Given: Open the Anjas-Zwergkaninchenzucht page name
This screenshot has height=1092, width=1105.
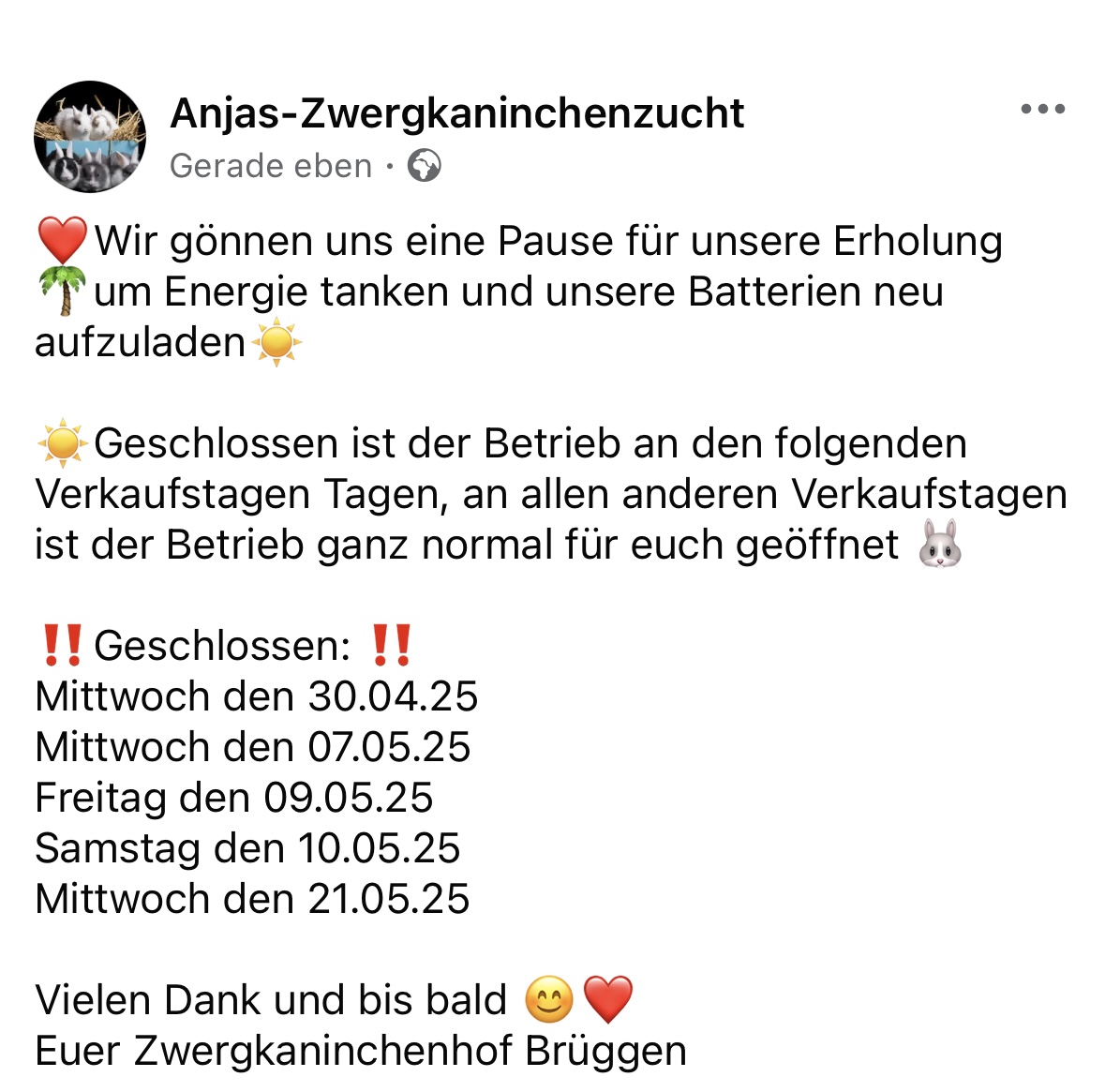Looking at the screenshot, I should pos(456,113).
